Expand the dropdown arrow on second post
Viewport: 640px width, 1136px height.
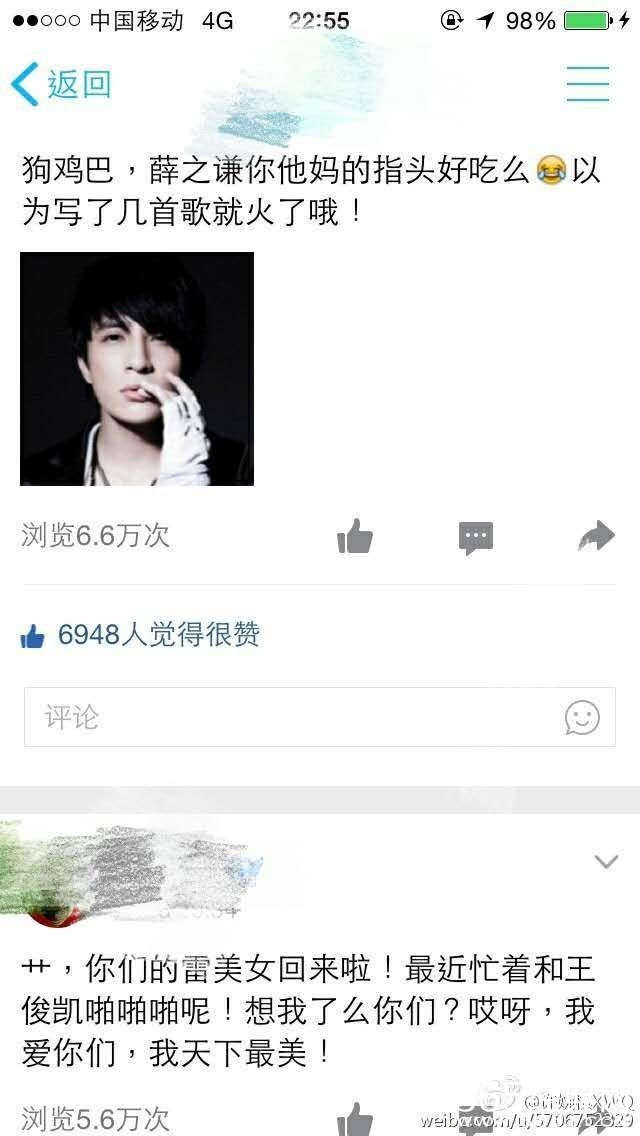click(606, 861)
